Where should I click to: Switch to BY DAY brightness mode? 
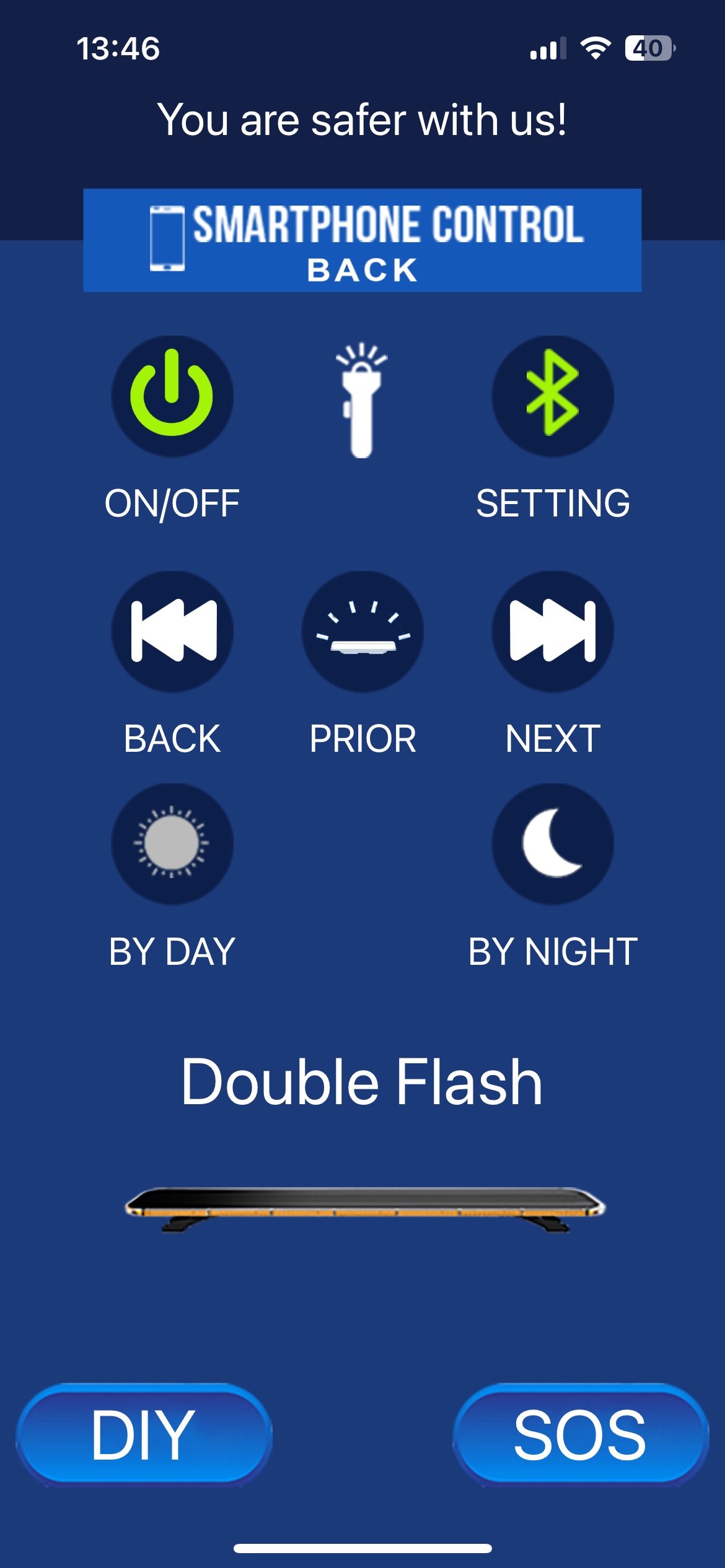[x=172, y=843]
